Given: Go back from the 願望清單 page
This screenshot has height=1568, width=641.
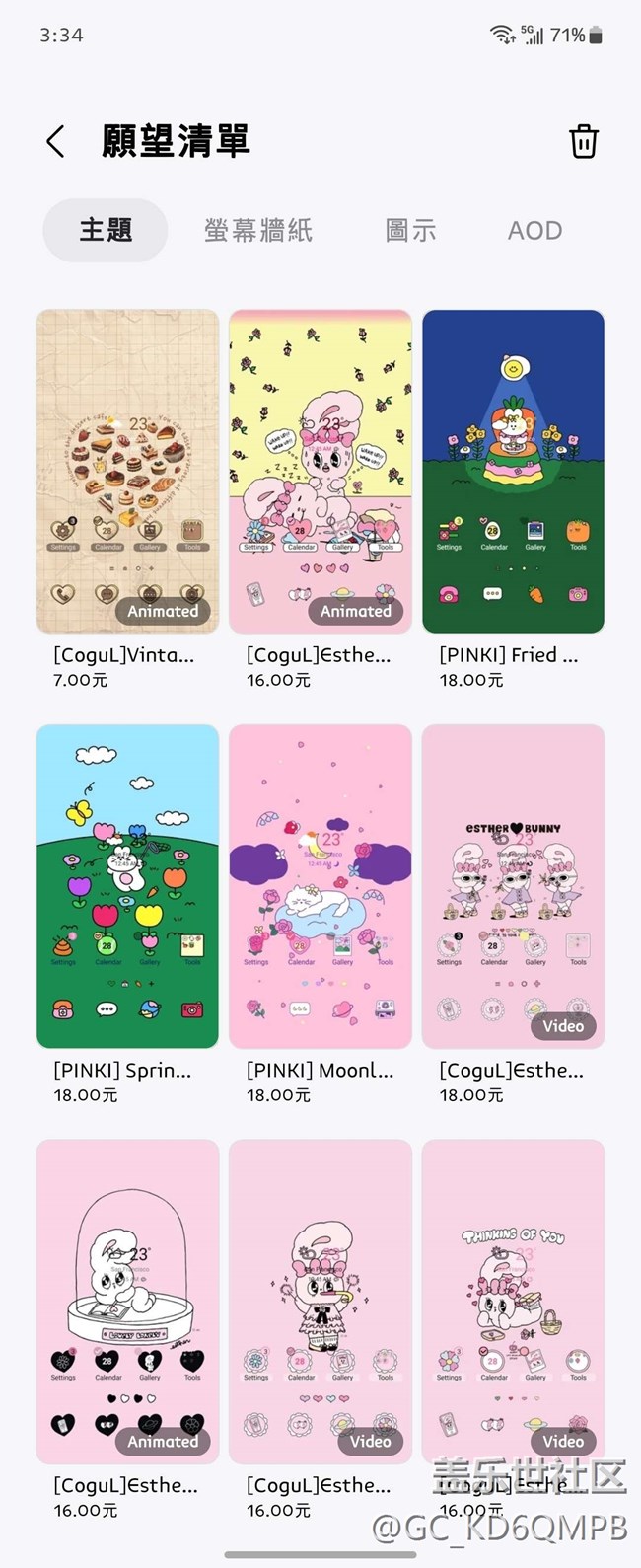Looking at the screenshot, I should point(56,142).
